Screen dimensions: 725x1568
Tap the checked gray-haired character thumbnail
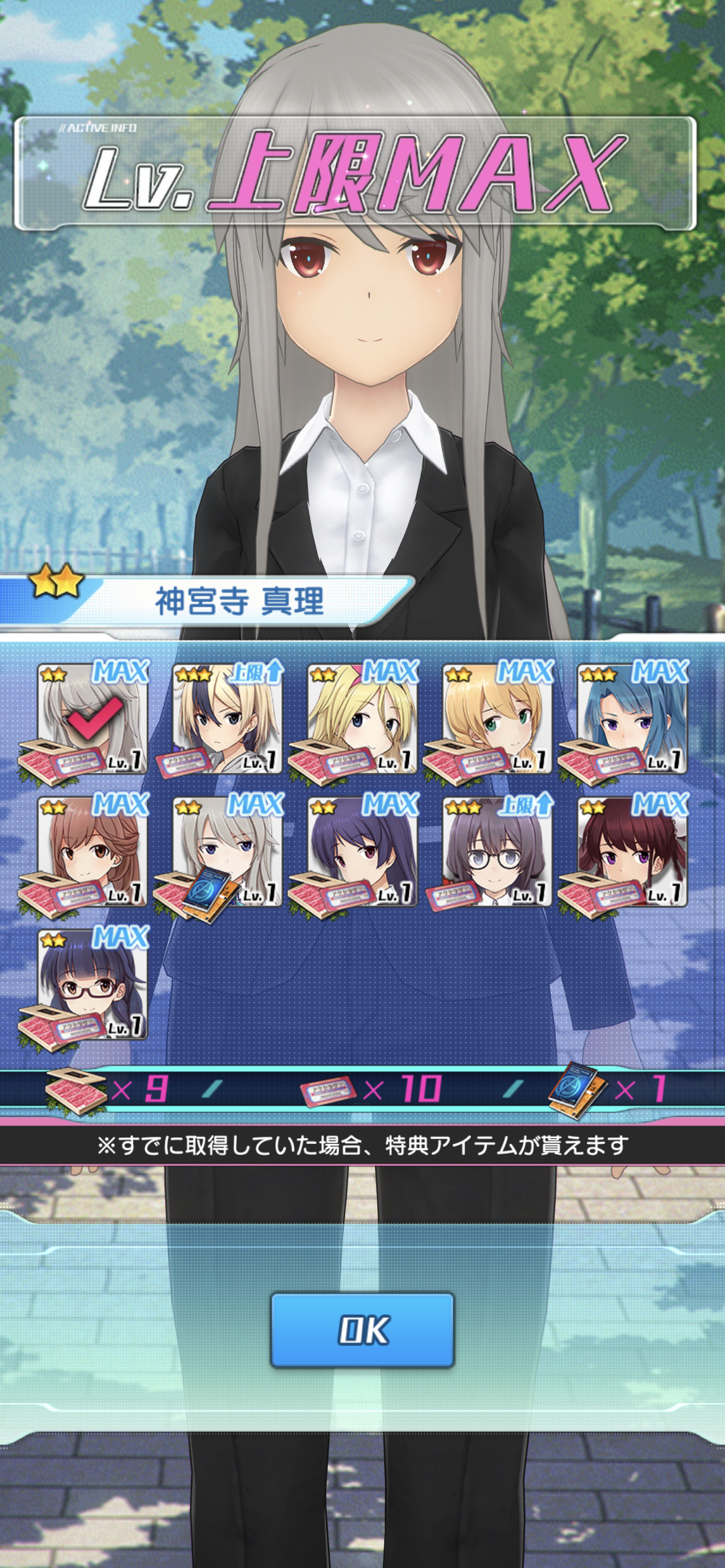[92, 719]
